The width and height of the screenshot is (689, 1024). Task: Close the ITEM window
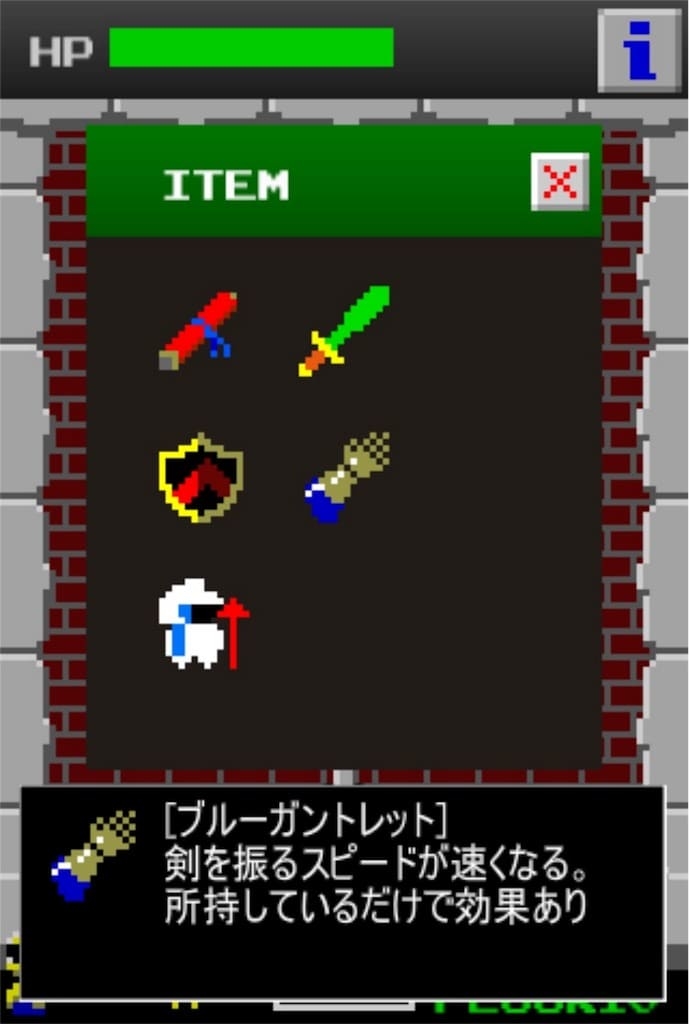click(559, 182)
